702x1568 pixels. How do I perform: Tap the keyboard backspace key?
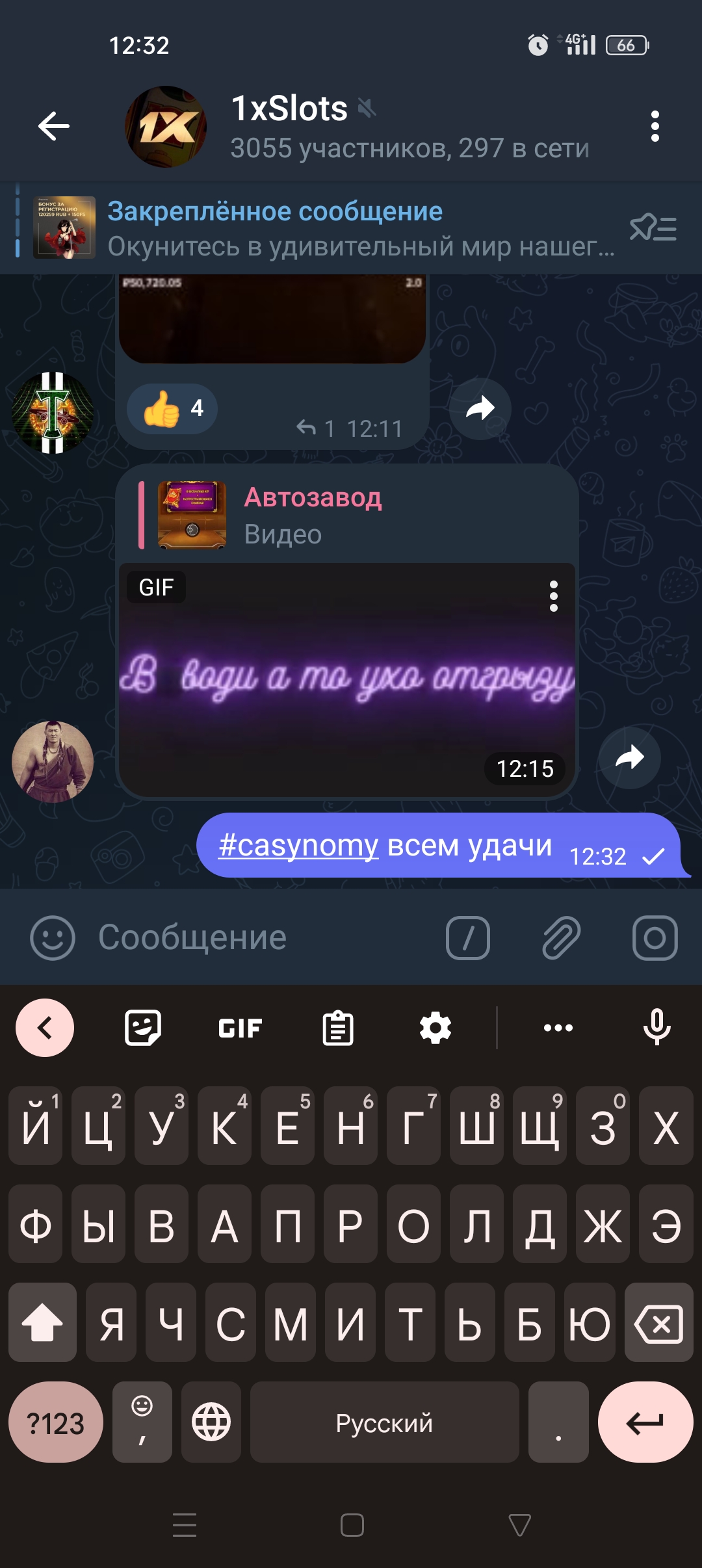click(658, 1323)
